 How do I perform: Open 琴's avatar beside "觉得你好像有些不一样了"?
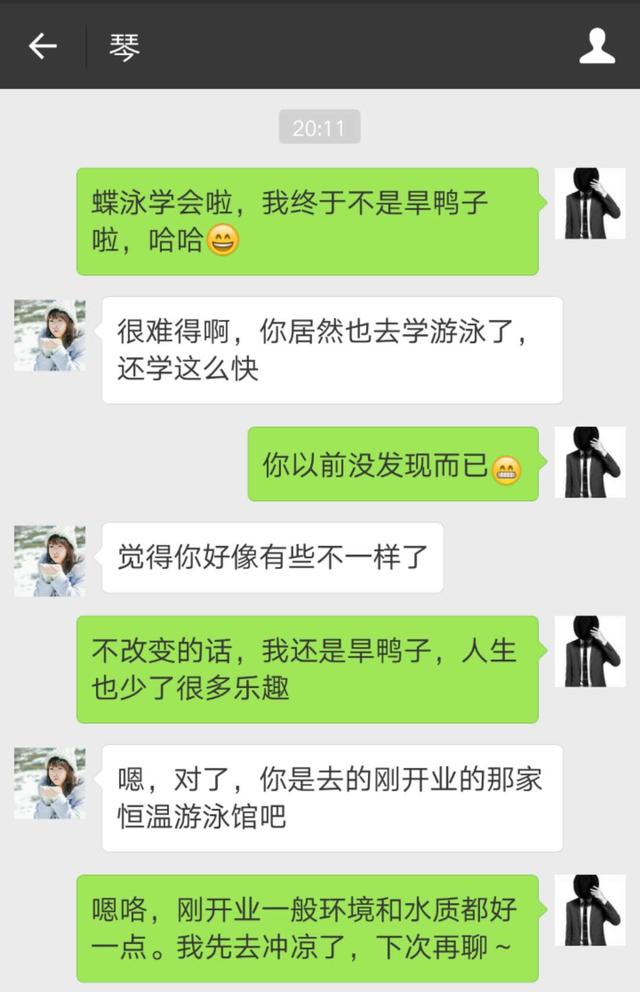click(50, 561)
